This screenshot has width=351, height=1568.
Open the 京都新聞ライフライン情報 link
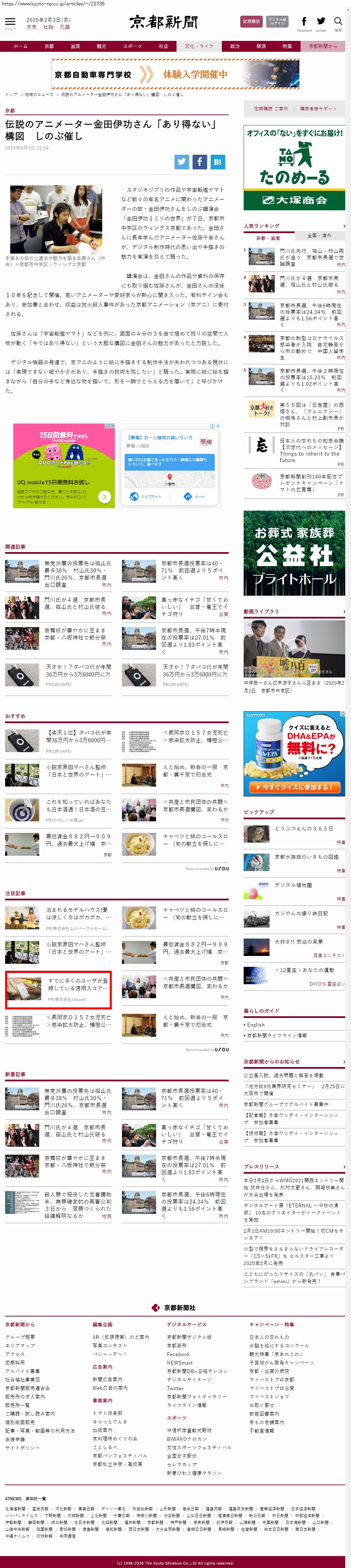coord(277,1035)
